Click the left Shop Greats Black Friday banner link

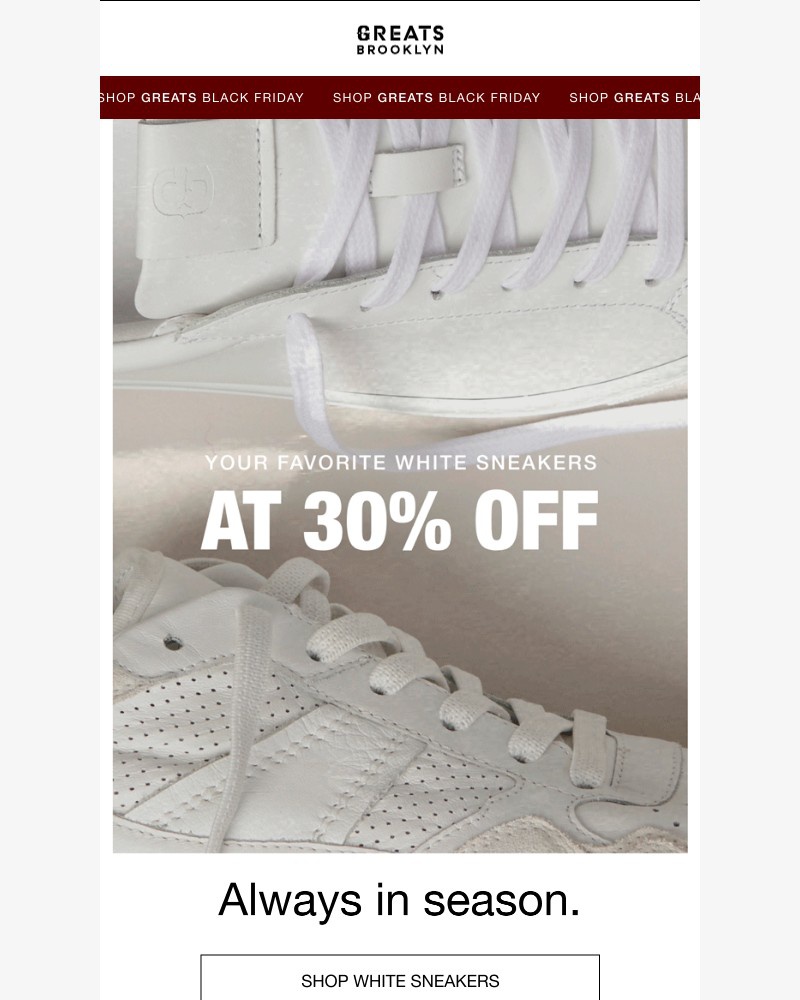point(200,98)
